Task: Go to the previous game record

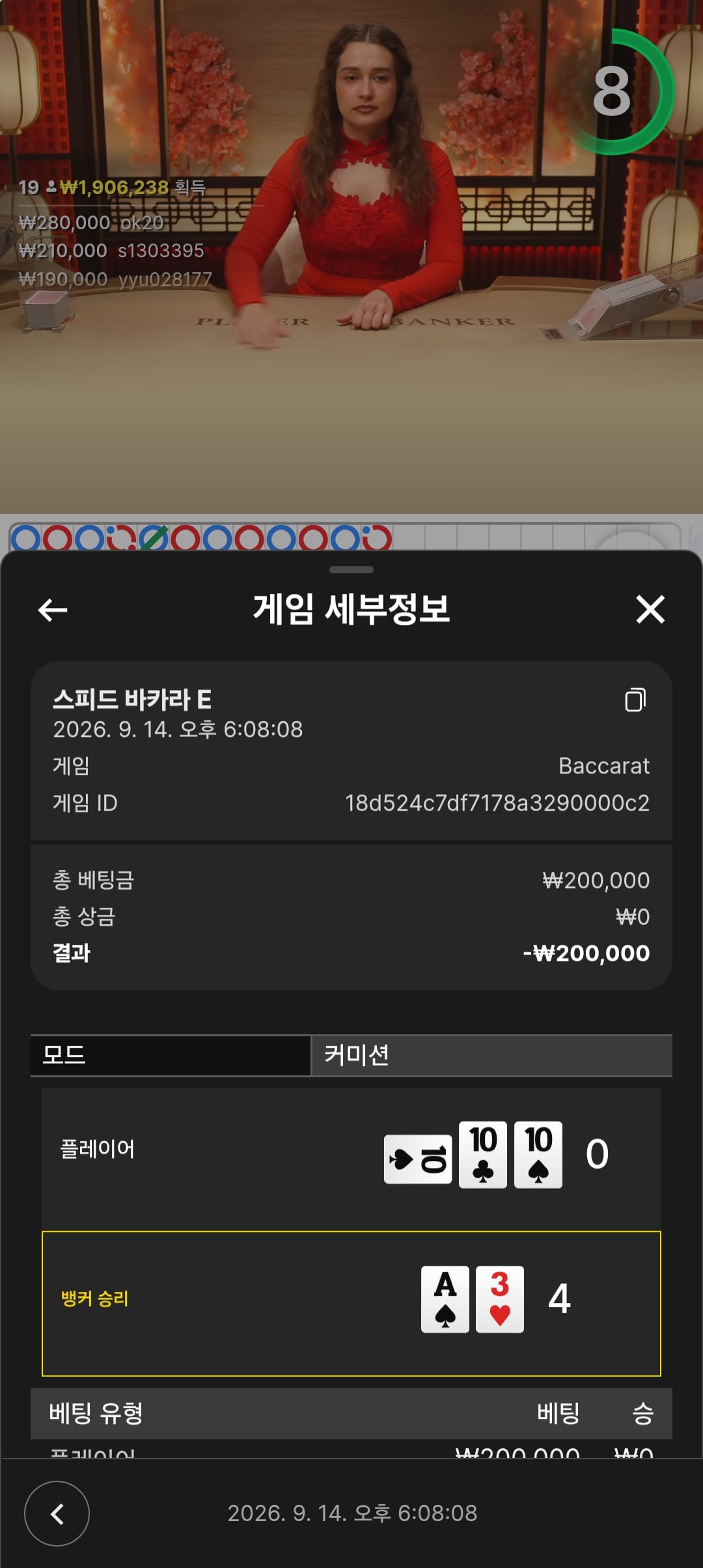Action: click(x=57, y=1513)
